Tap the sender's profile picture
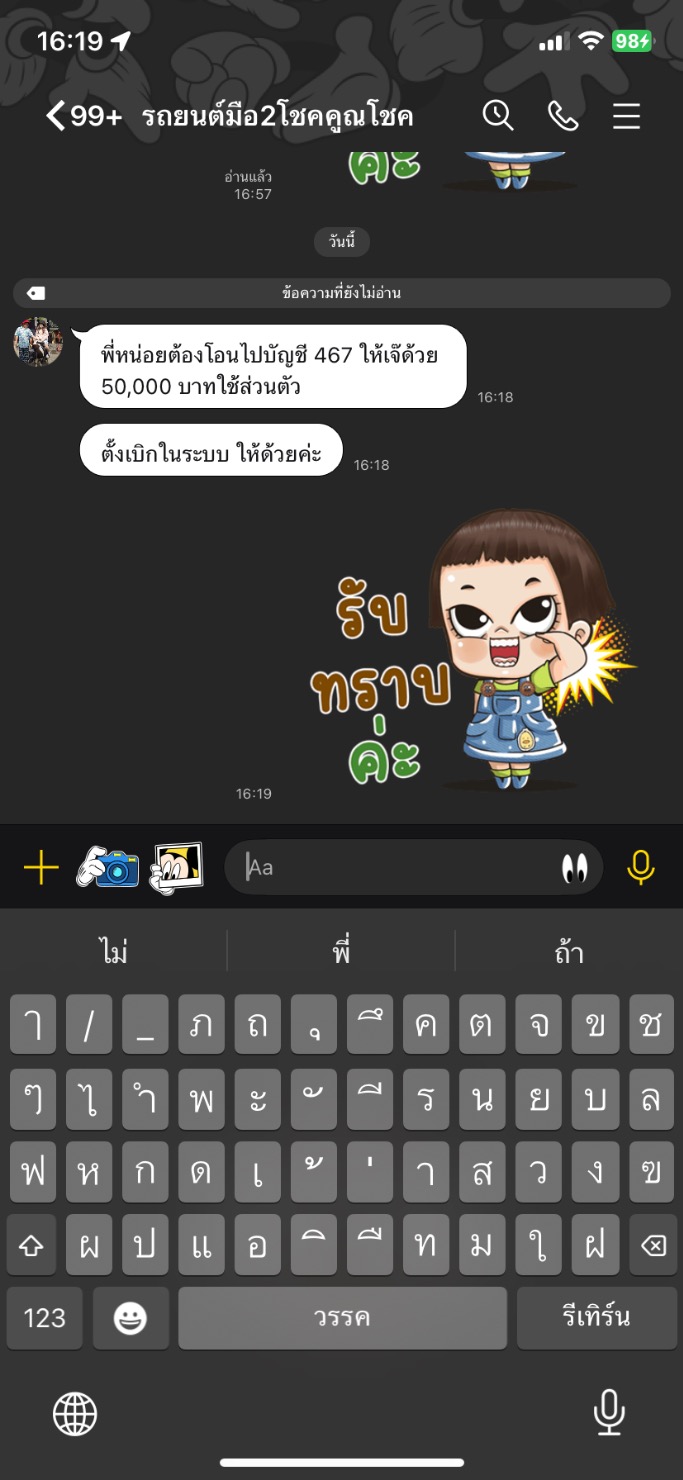The width and height of the screenshot is (683, 1480). click(x=38, y=342)
